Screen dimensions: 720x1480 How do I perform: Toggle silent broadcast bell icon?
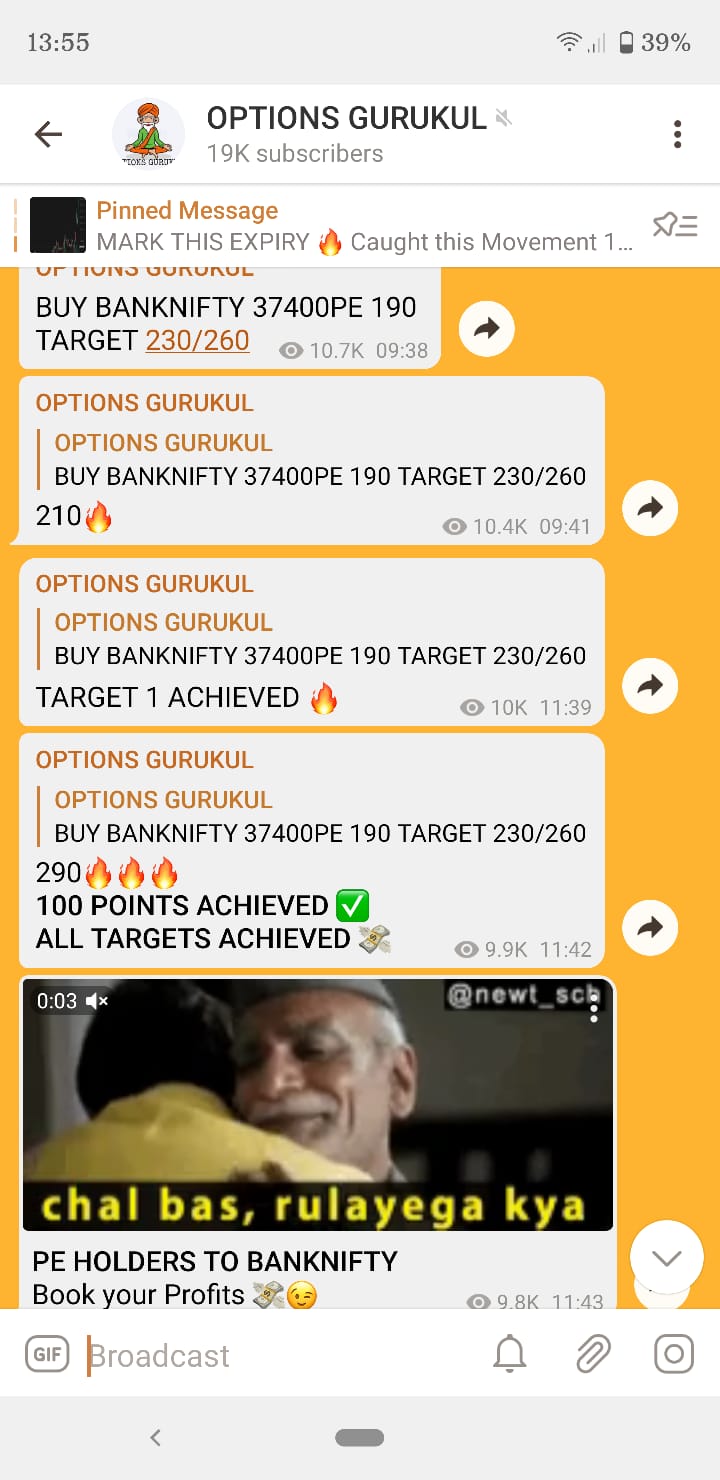coord(510,1355)
